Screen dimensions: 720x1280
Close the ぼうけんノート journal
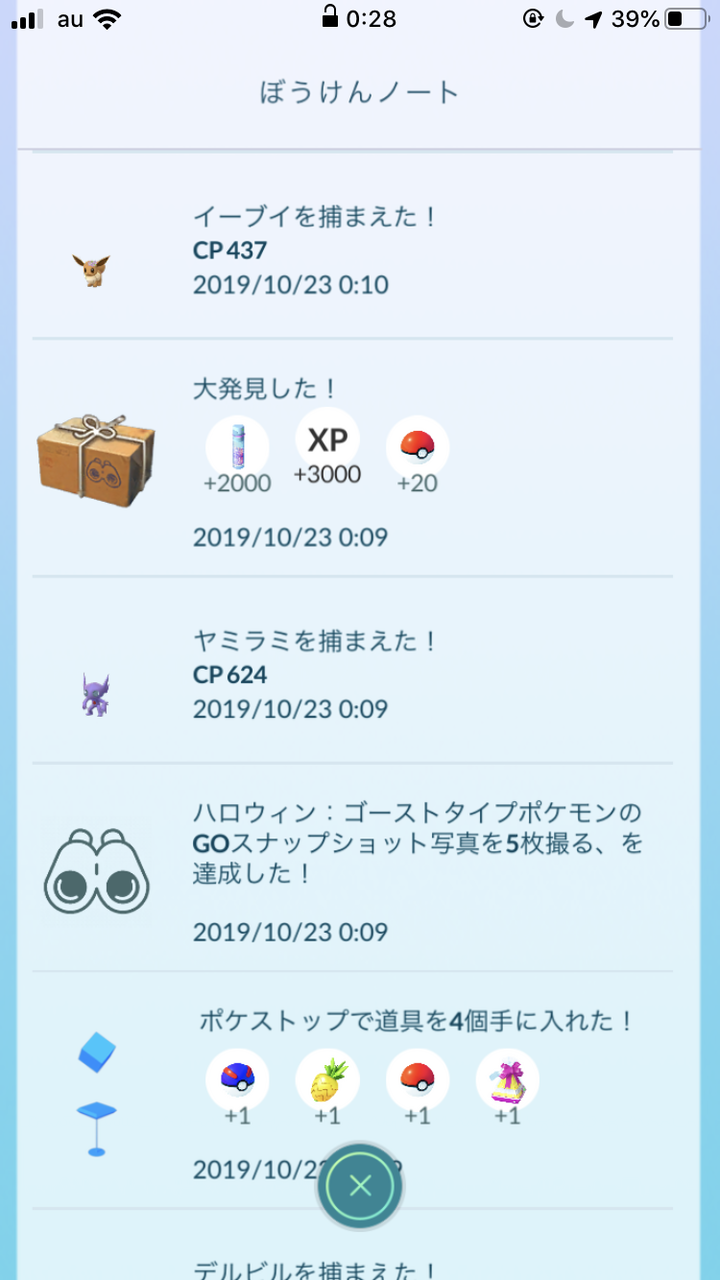tap(360, 1186)
